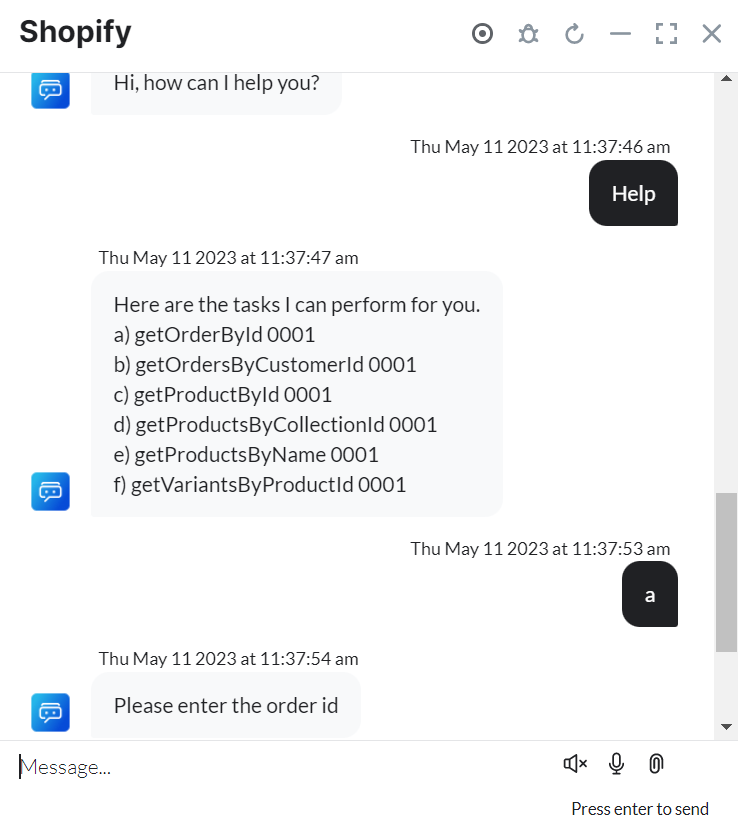Toggle the muted speaker icon

[575, 764]
